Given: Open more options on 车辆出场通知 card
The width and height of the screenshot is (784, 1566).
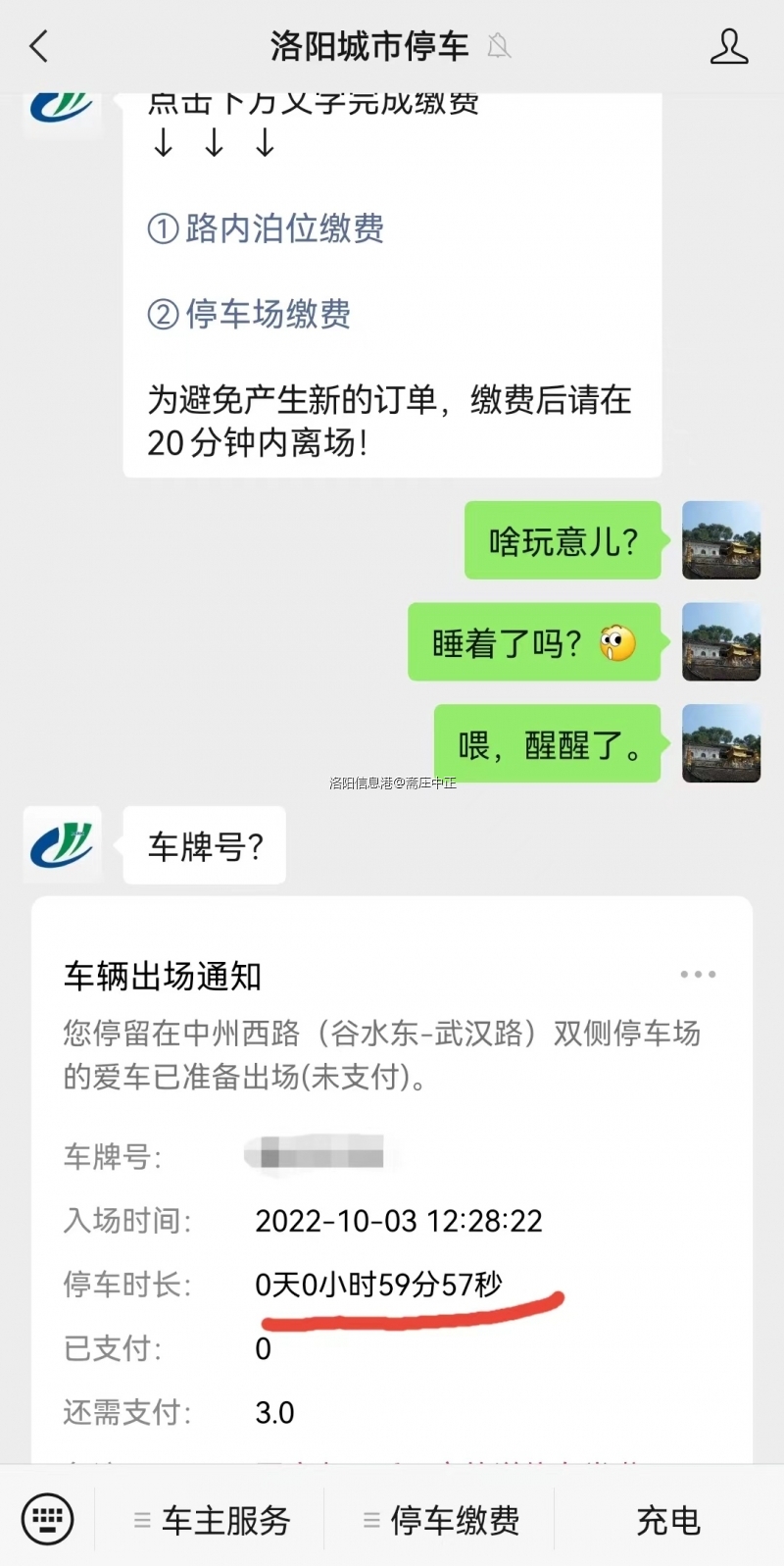Looking at the screenshot, I should tap(698, 973).
